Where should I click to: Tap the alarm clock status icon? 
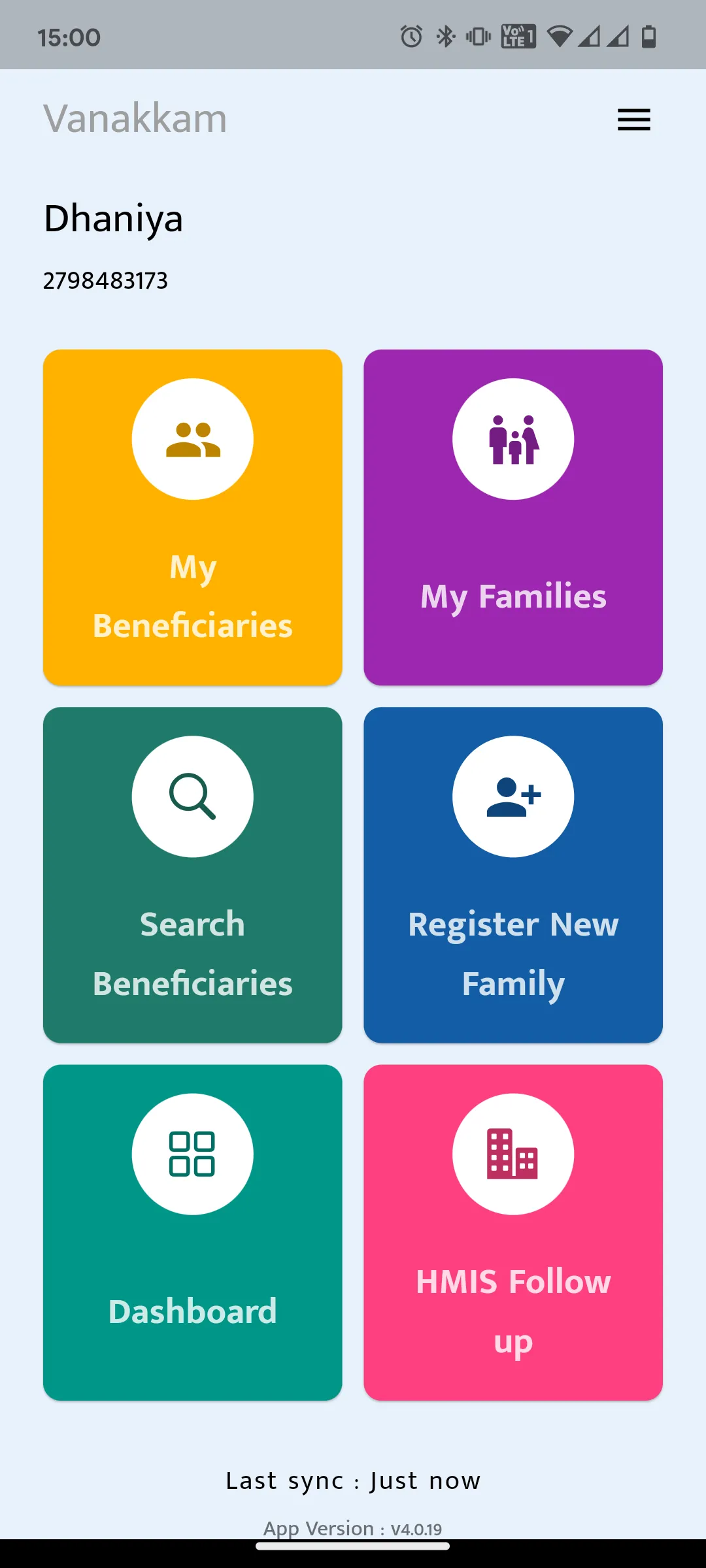(411, 37)
